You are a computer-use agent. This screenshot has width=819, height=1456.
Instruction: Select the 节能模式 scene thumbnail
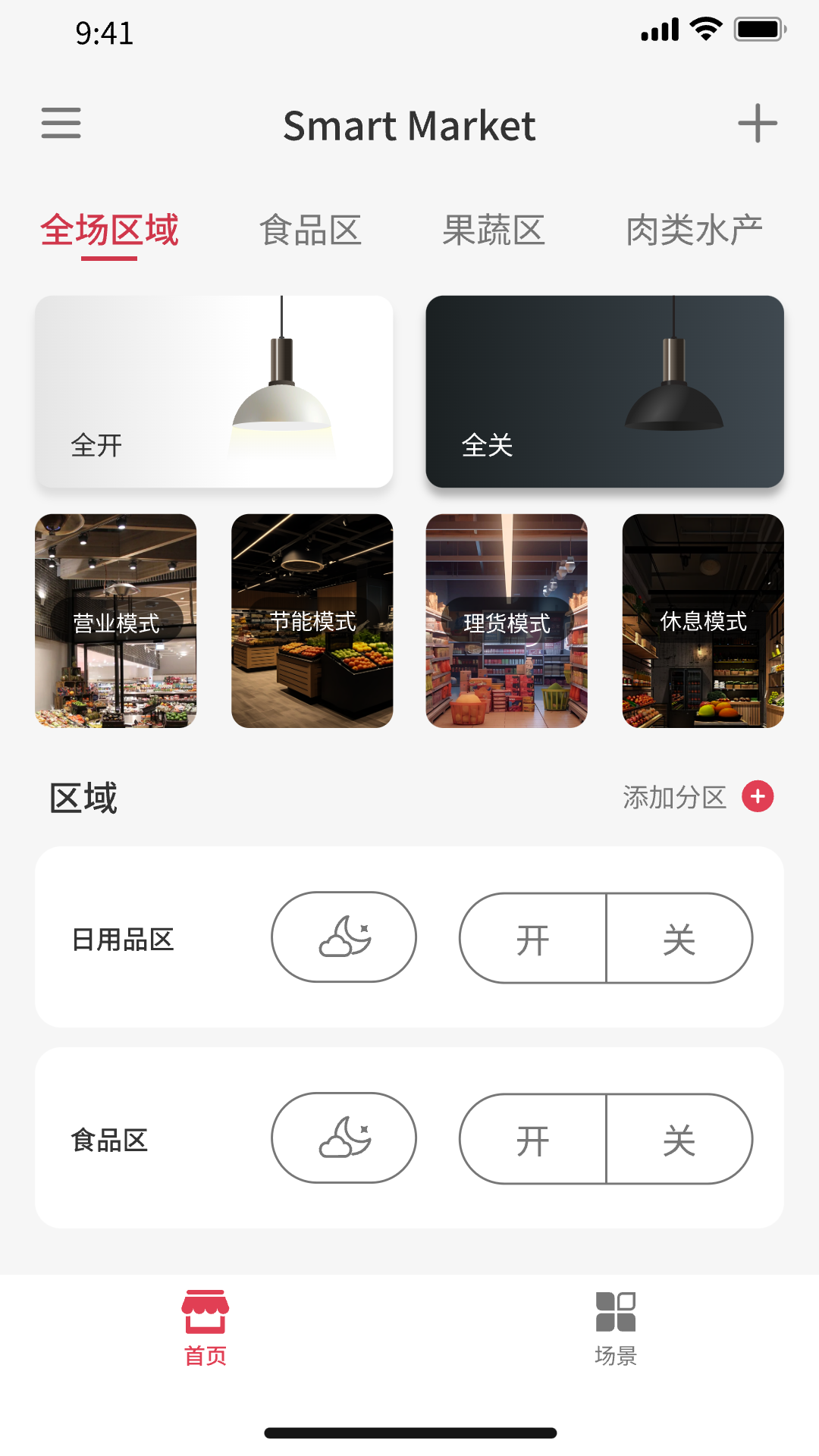pos(312,623)
